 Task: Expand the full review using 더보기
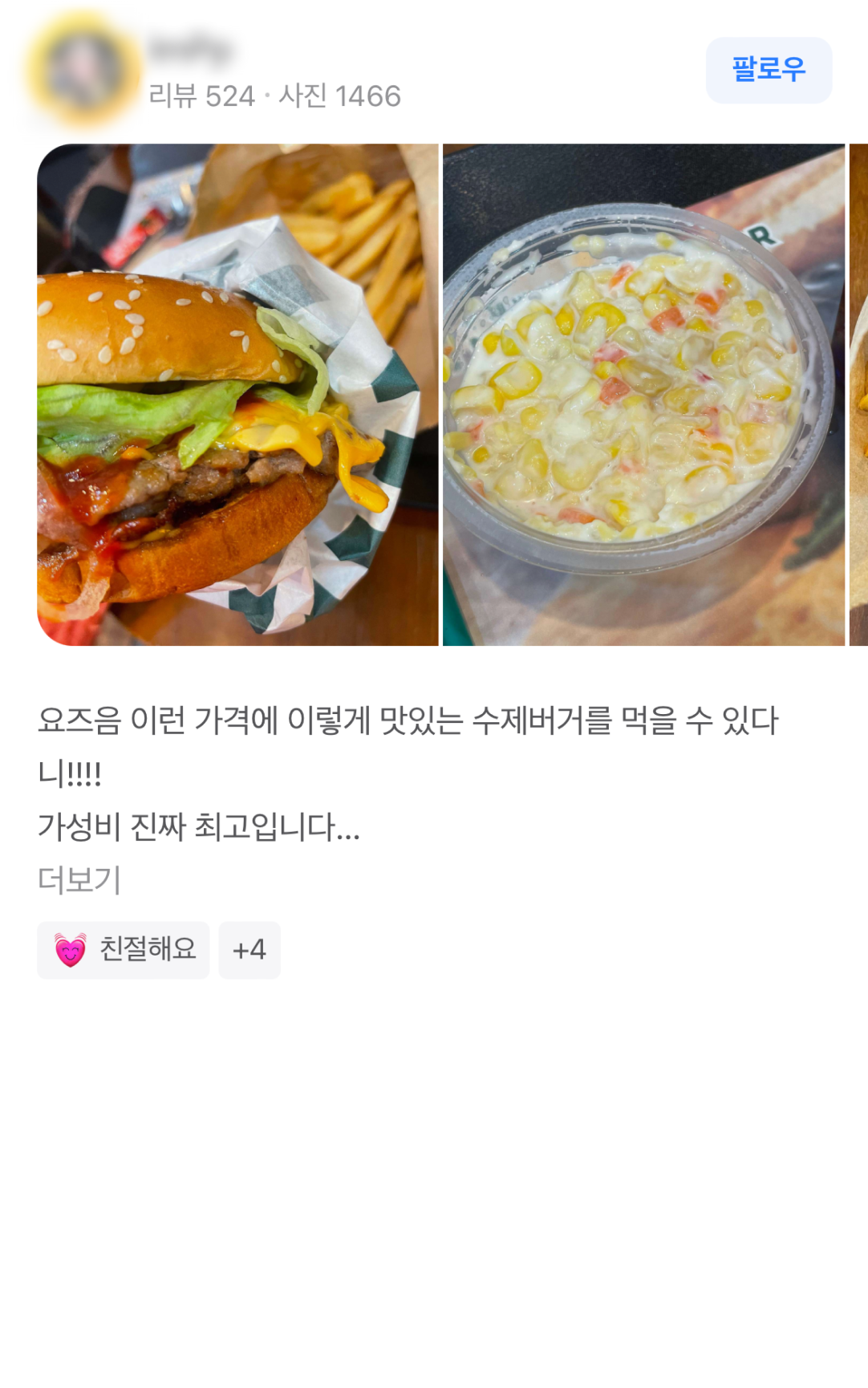point(77,881)
